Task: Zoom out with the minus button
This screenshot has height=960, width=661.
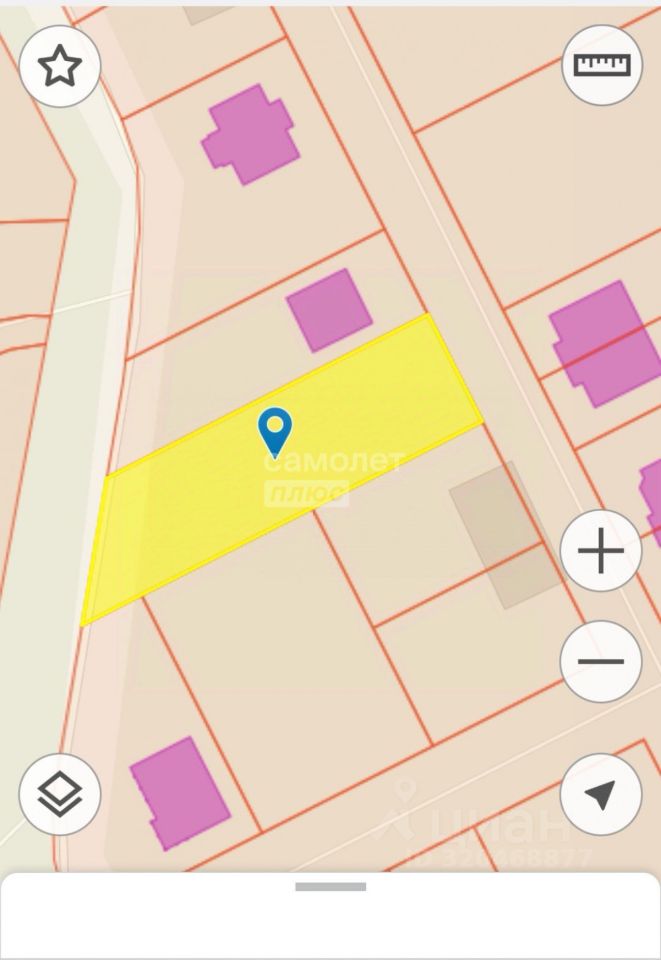Action: tap(601, 661)
